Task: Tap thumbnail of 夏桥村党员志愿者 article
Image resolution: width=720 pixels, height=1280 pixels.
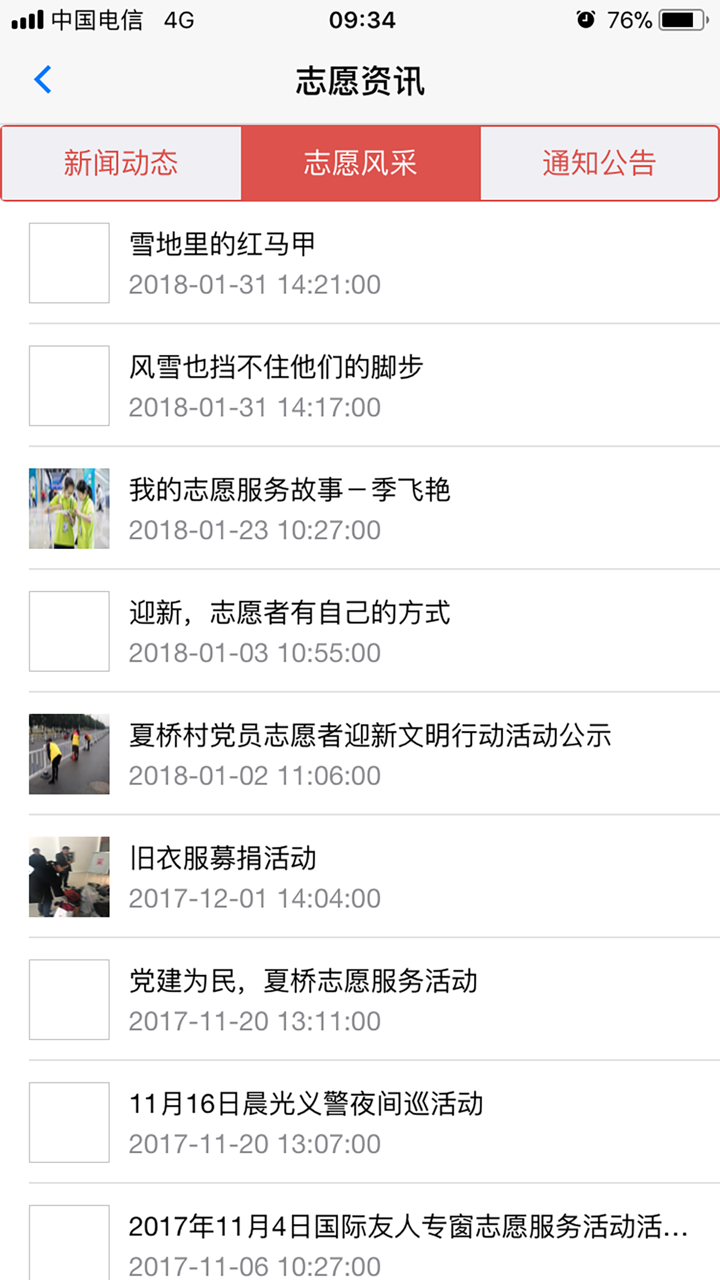Action: click(68, 753)
